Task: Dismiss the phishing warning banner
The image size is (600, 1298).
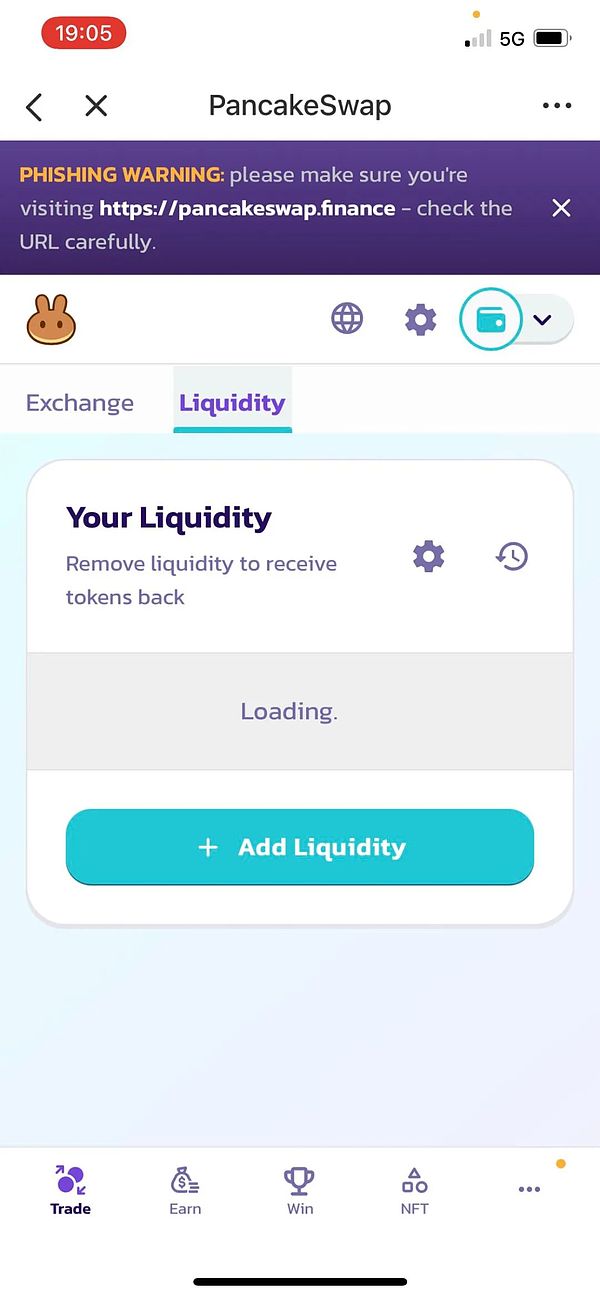Action: coord(561,208)
